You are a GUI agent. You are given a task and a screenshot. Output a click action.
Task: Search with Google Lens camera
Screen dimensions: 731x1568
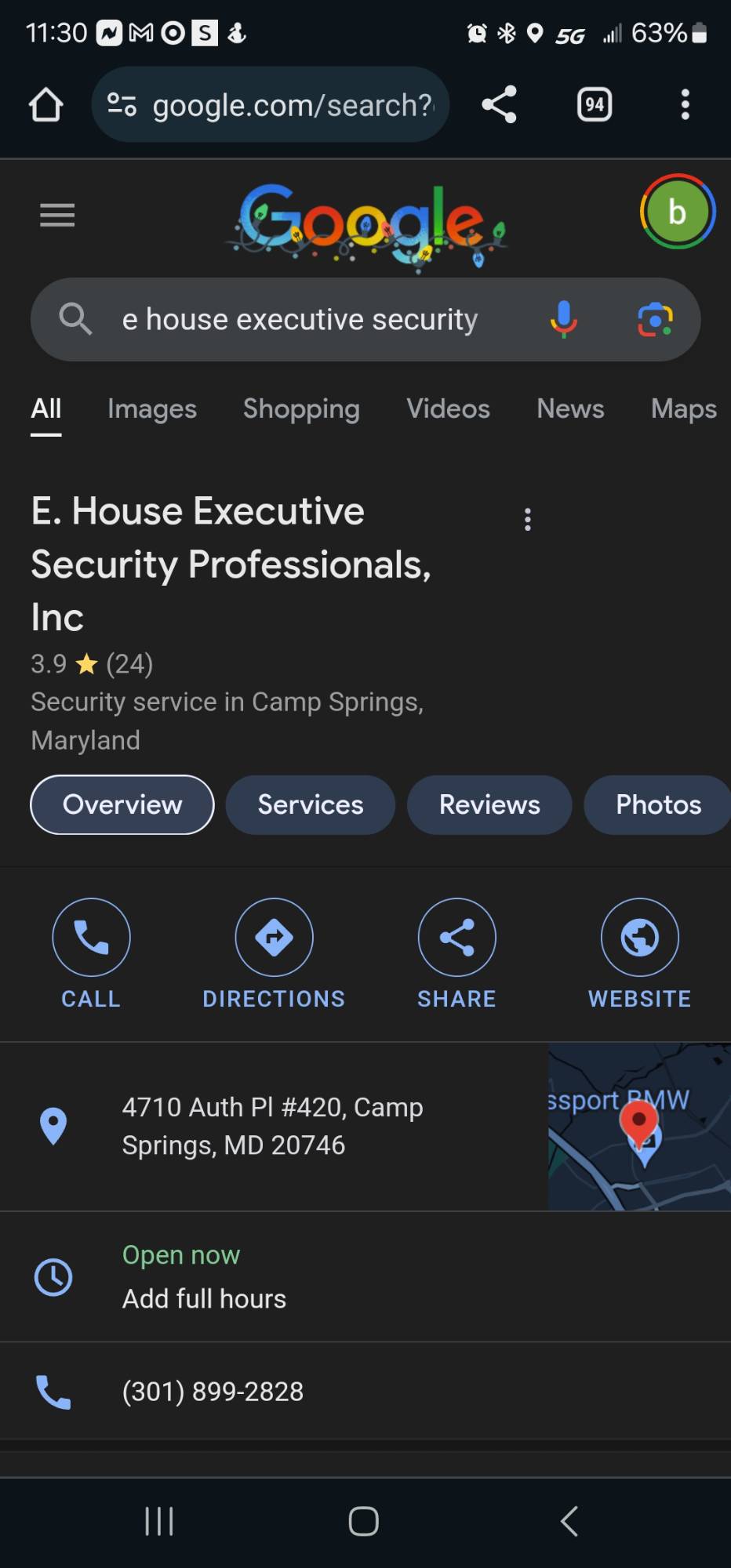click(655, 319)
